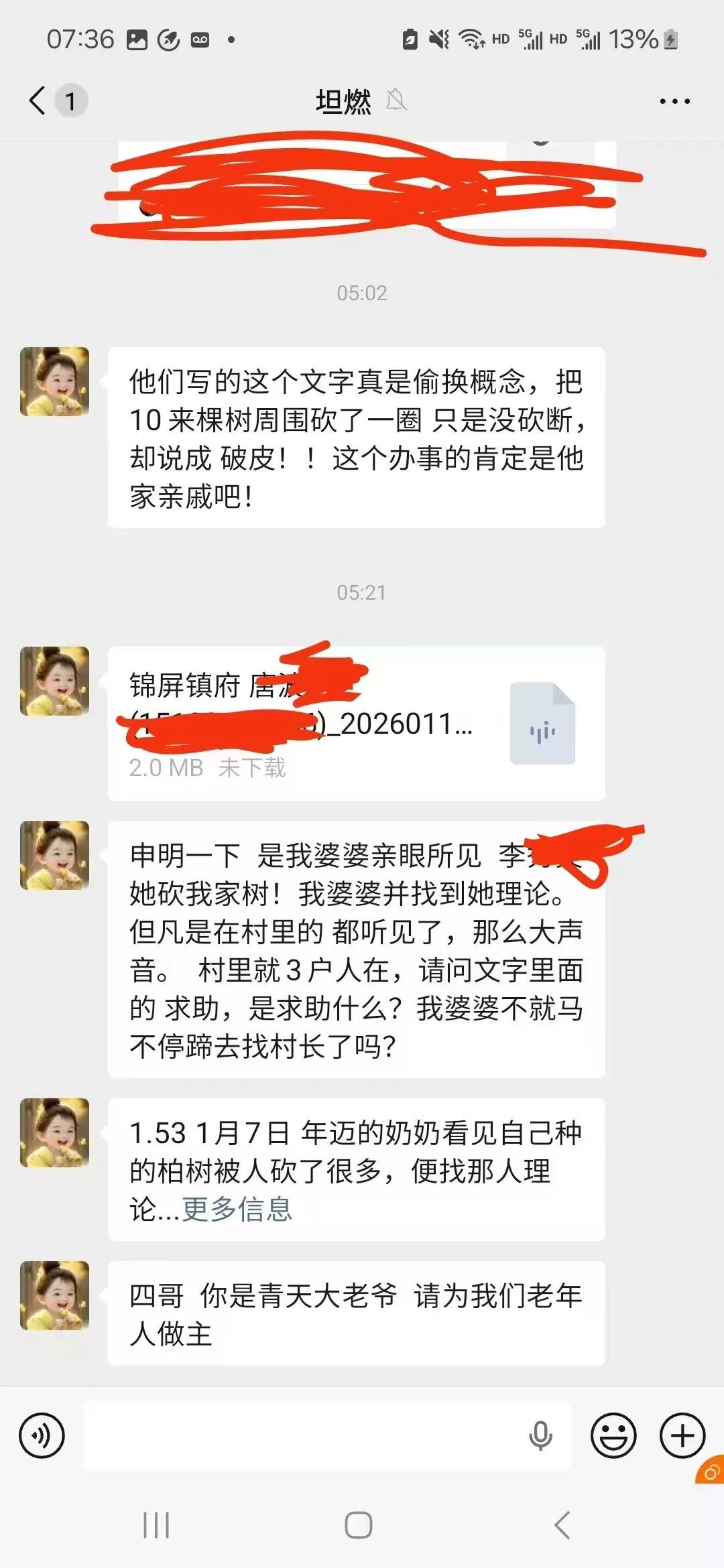
Task: Tap the system home button
Action: 359,1526
